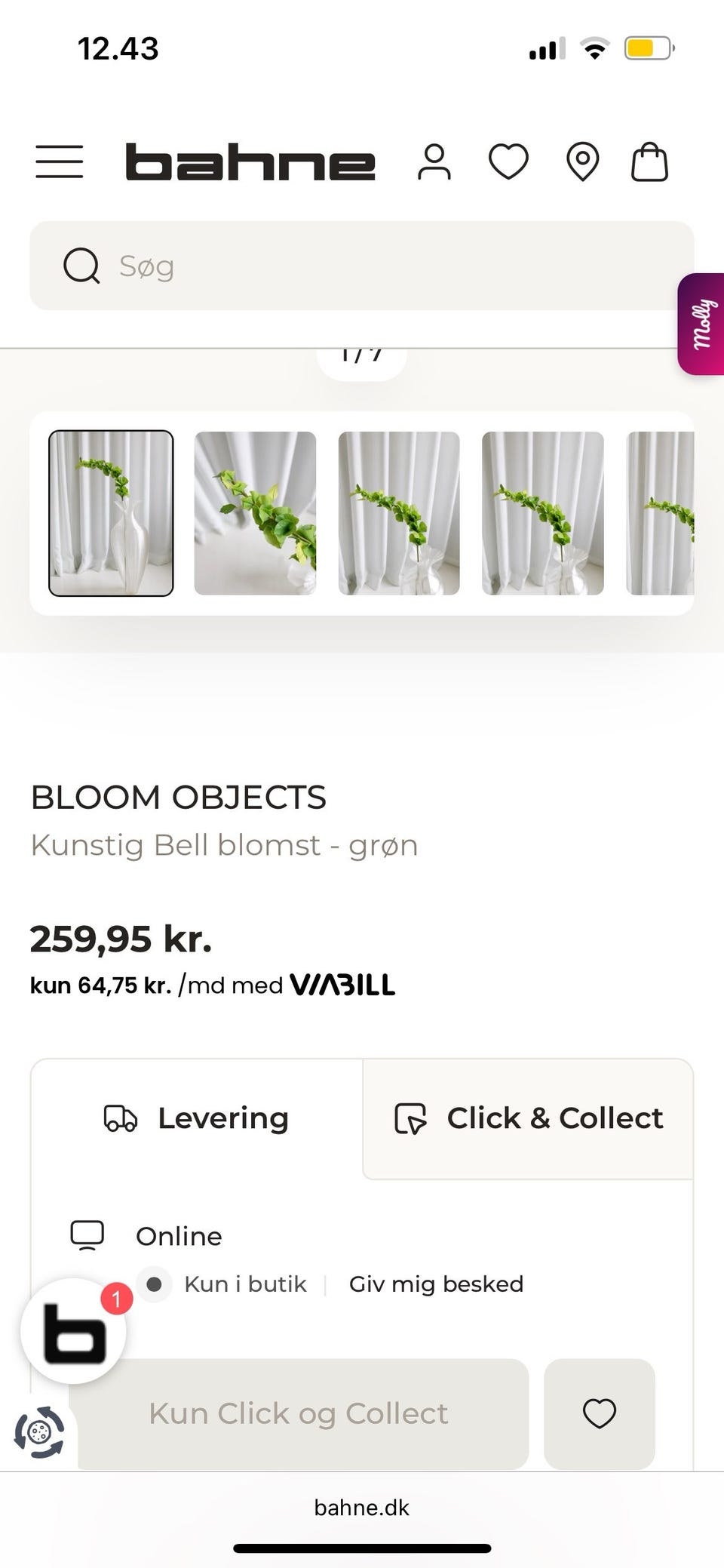Open your account profile icon
The height and width of the screenshot is (1568, 724).
(435, 161)
